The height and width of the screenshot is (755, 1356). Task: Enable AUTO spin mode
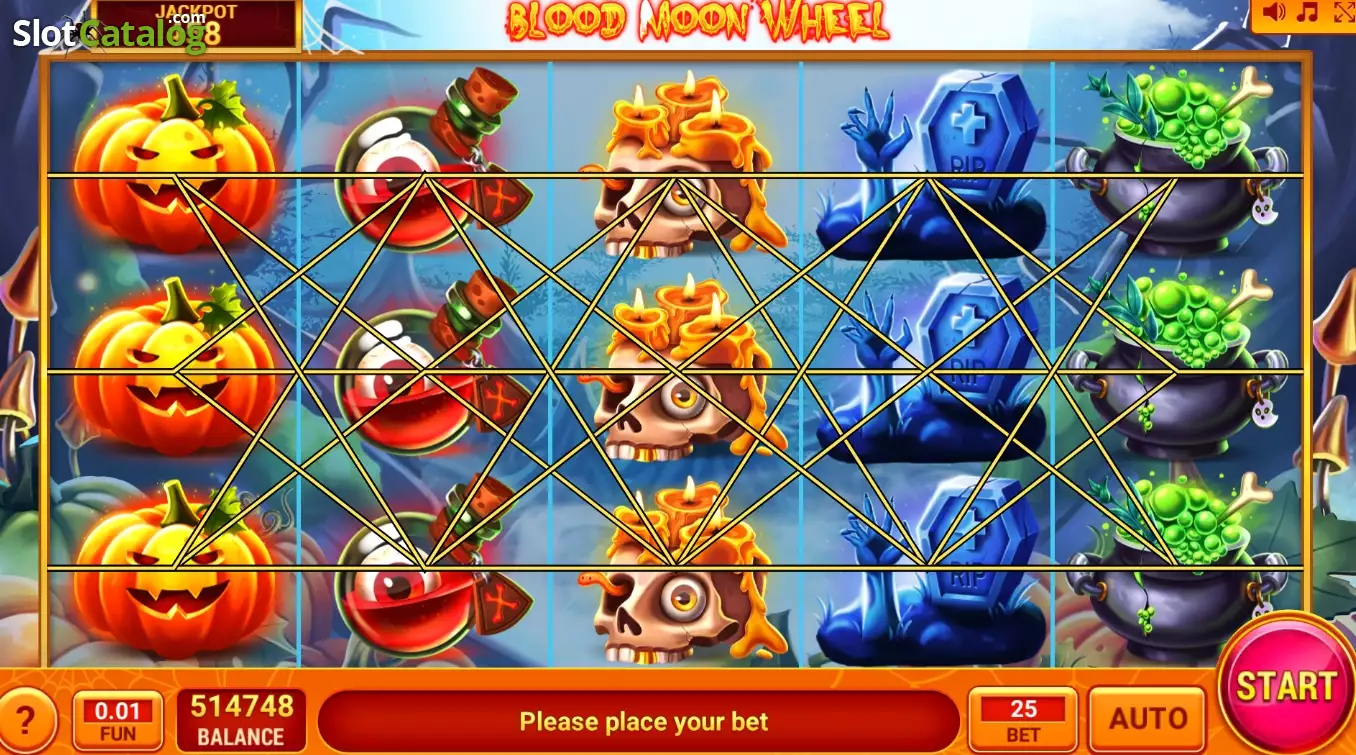tap(1147, 718)
